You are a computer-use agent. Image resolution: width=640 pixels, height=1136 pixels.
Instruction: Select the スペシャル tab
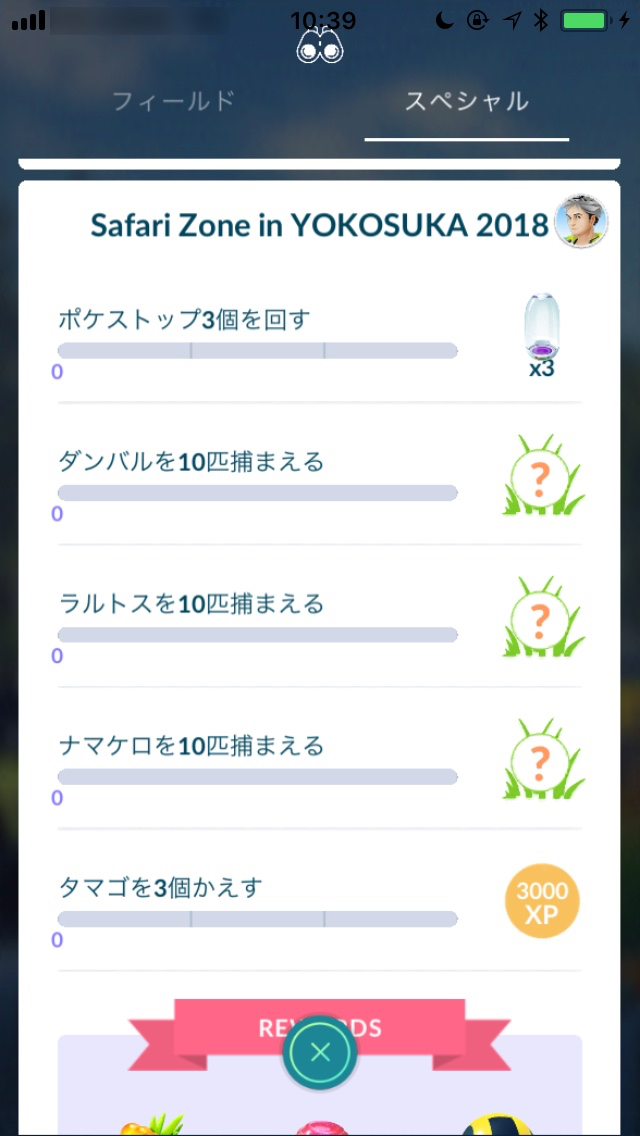click(467, 101)
